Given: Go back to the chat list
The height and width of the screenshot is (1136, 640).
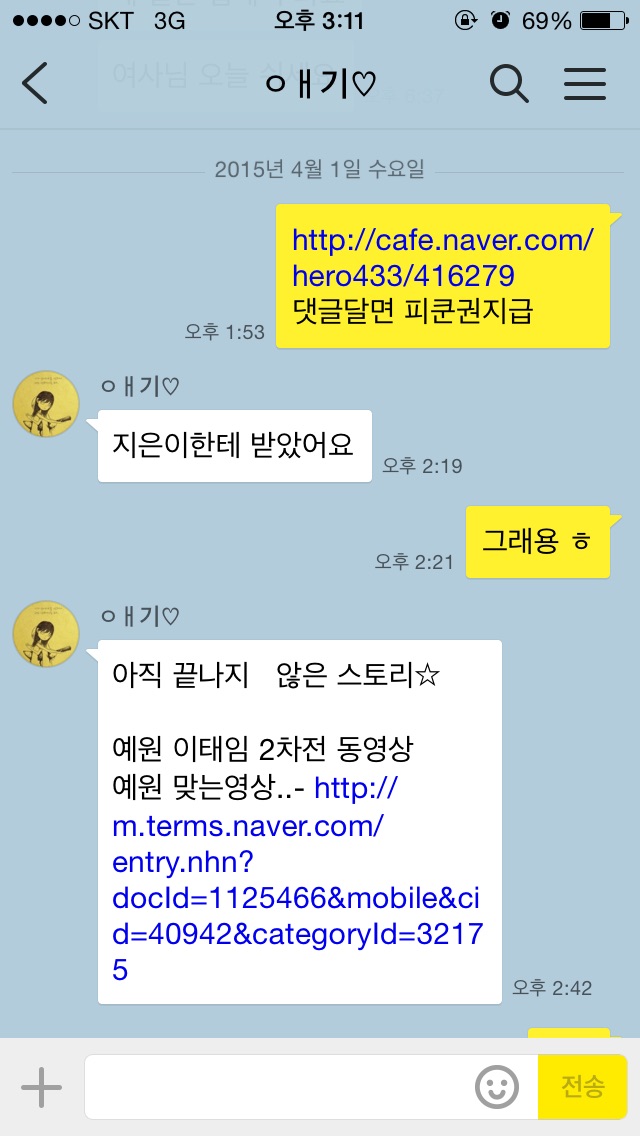Looking at the screenshot, I should [35, 84].
